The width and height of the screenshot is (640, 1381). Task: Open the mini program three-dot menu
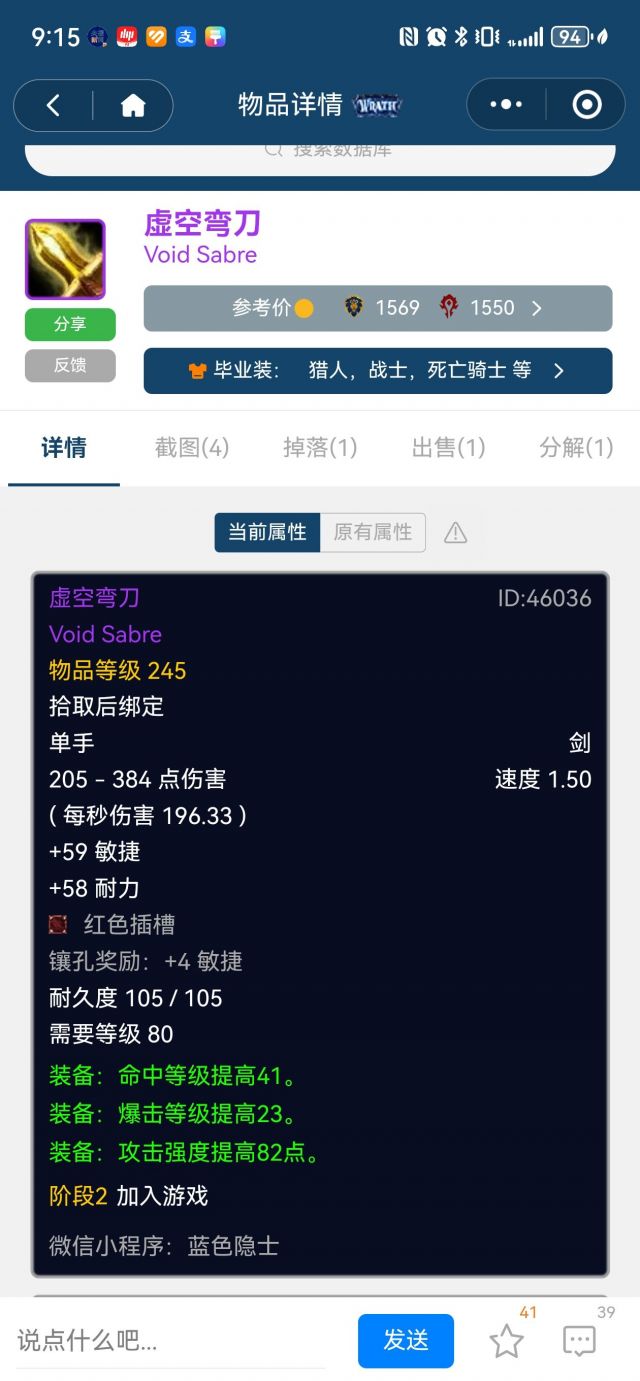click(506, 104)
